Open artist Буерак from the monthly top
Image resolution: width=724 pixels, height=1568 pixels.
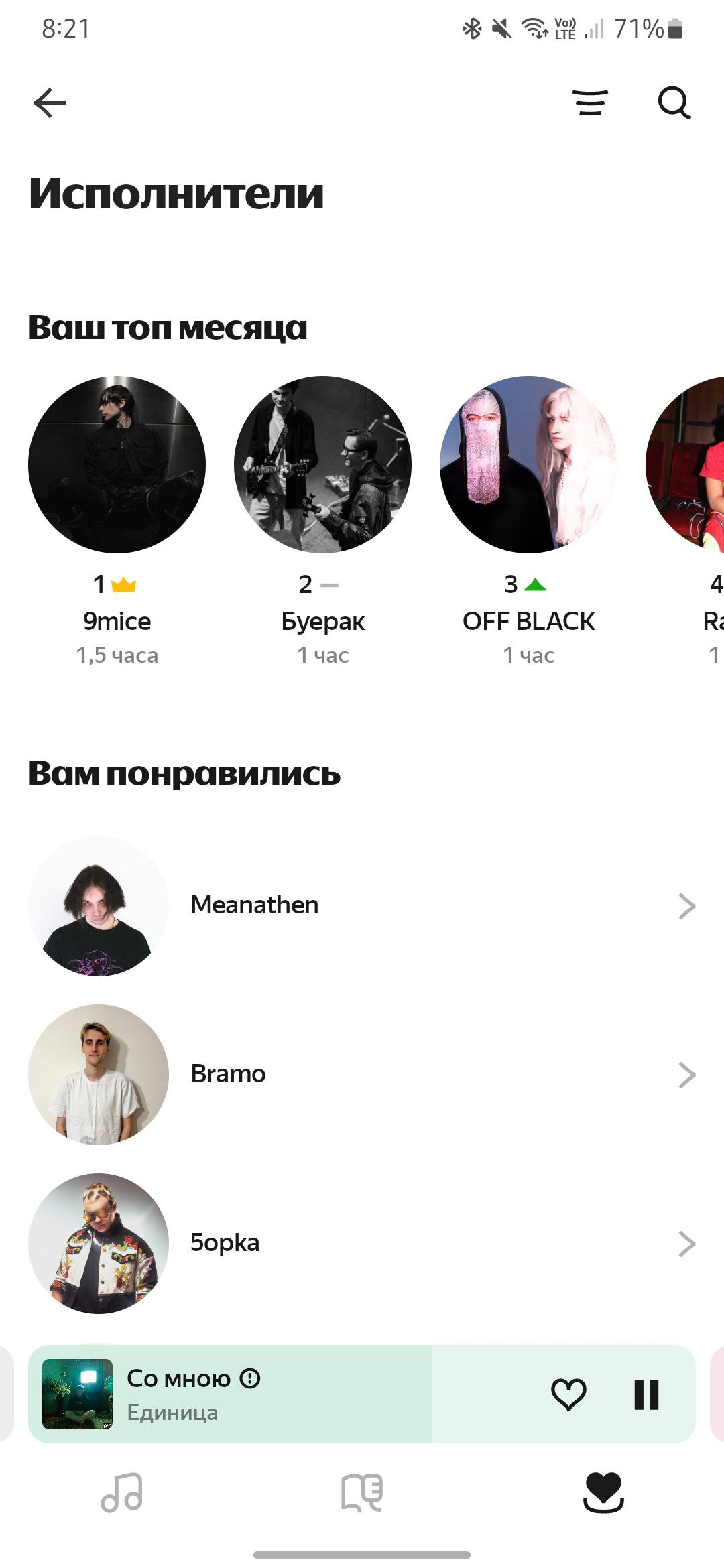tap(322, 465)
